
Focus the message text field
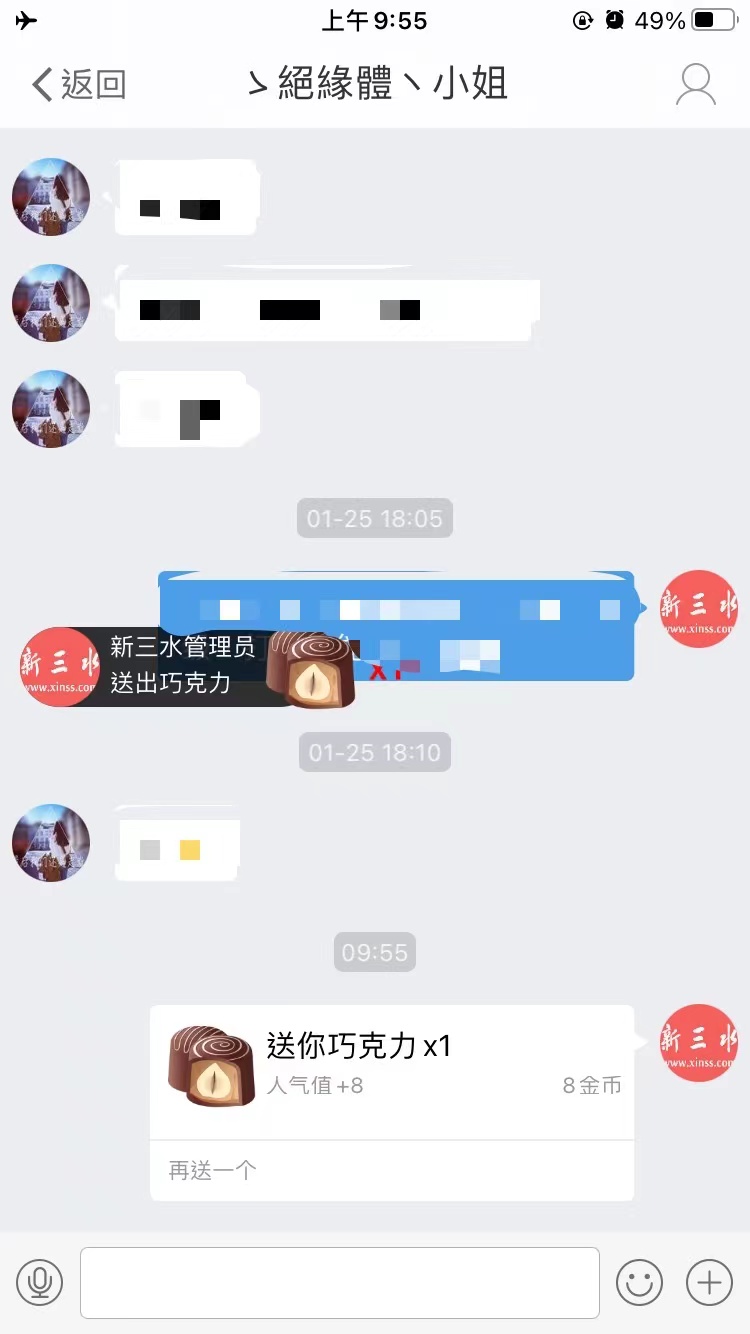(x=340, y=1282)
